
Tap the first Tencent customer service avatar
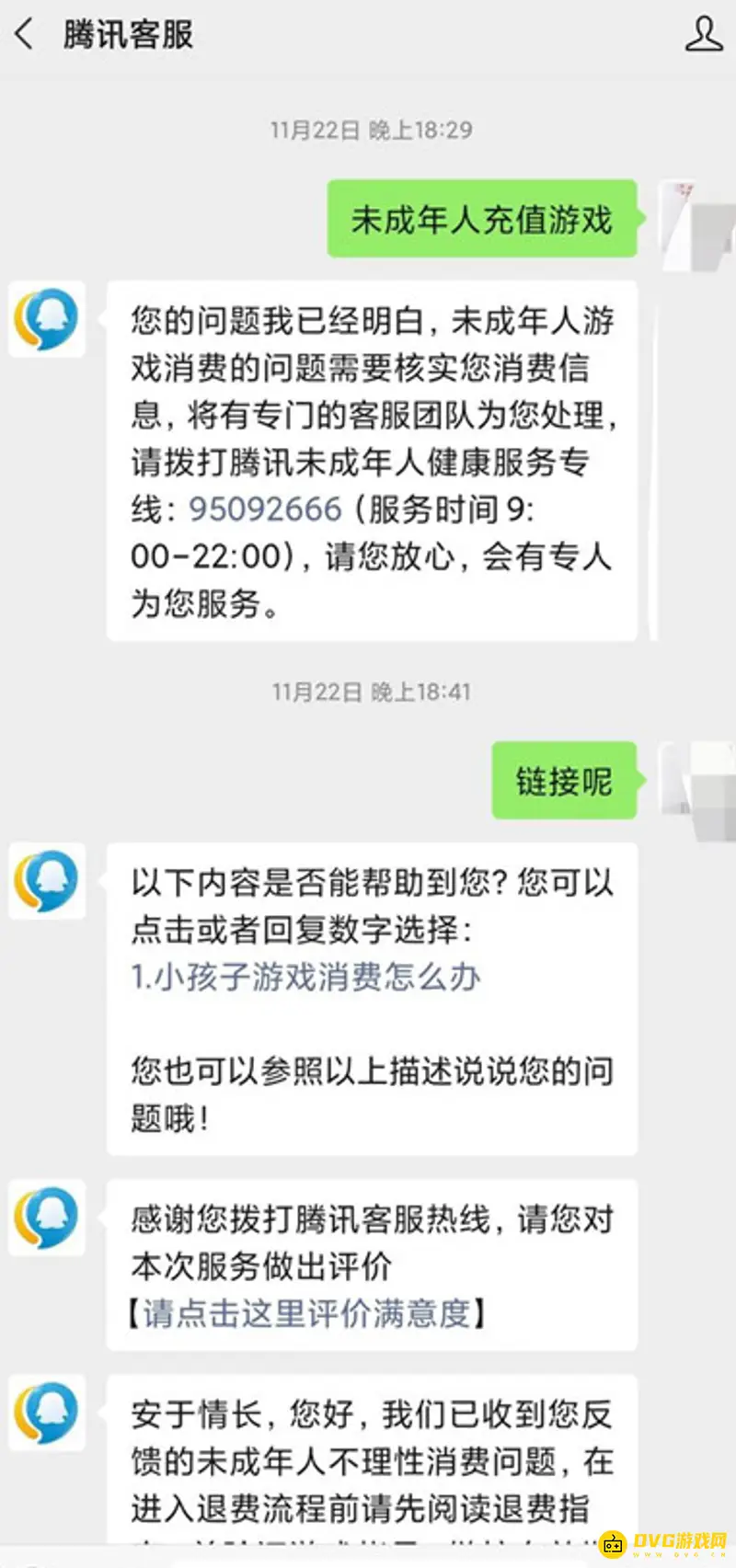[x=46, y=320]
